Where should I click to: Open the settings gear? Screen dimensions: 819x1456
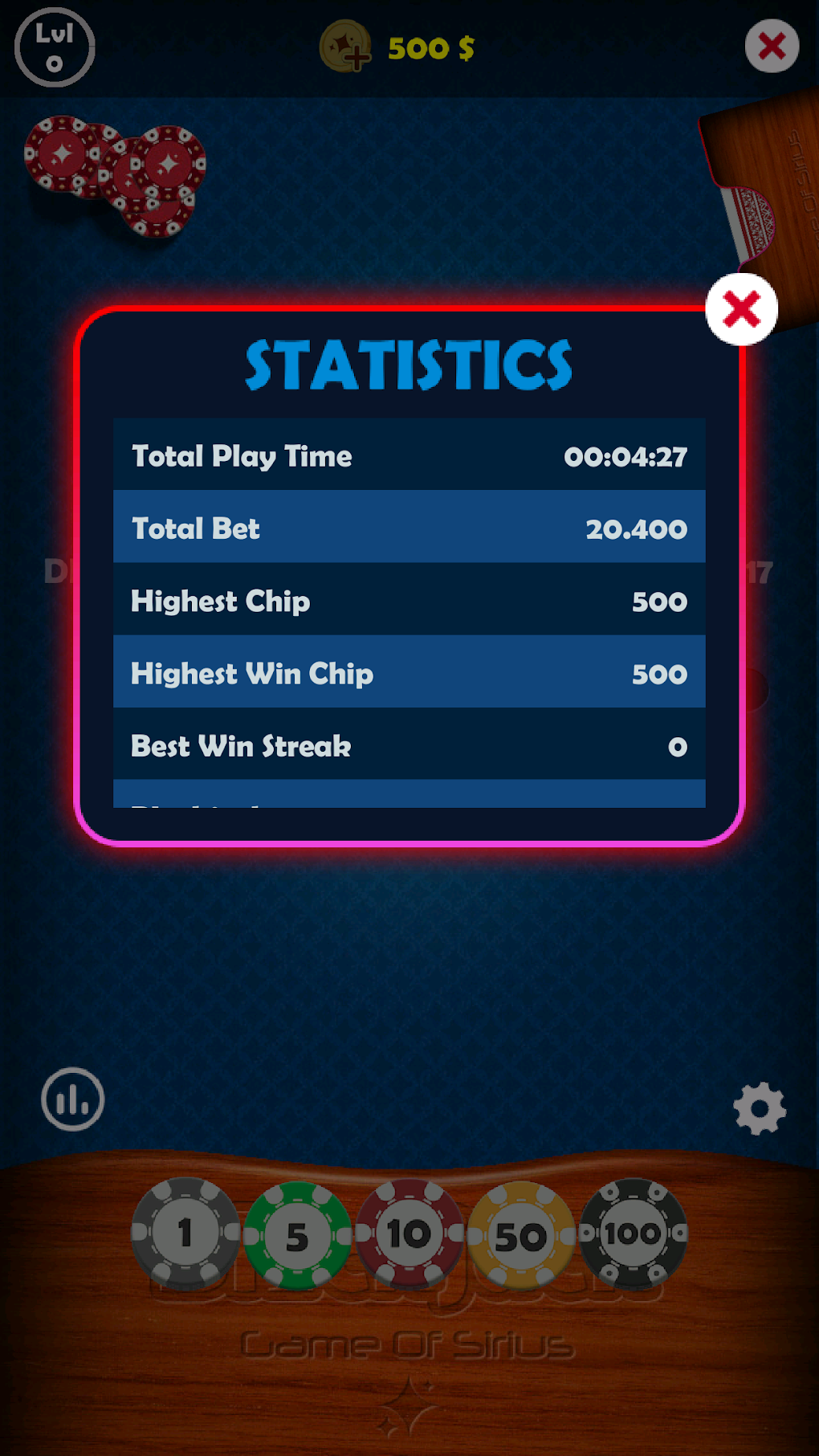760,1108
